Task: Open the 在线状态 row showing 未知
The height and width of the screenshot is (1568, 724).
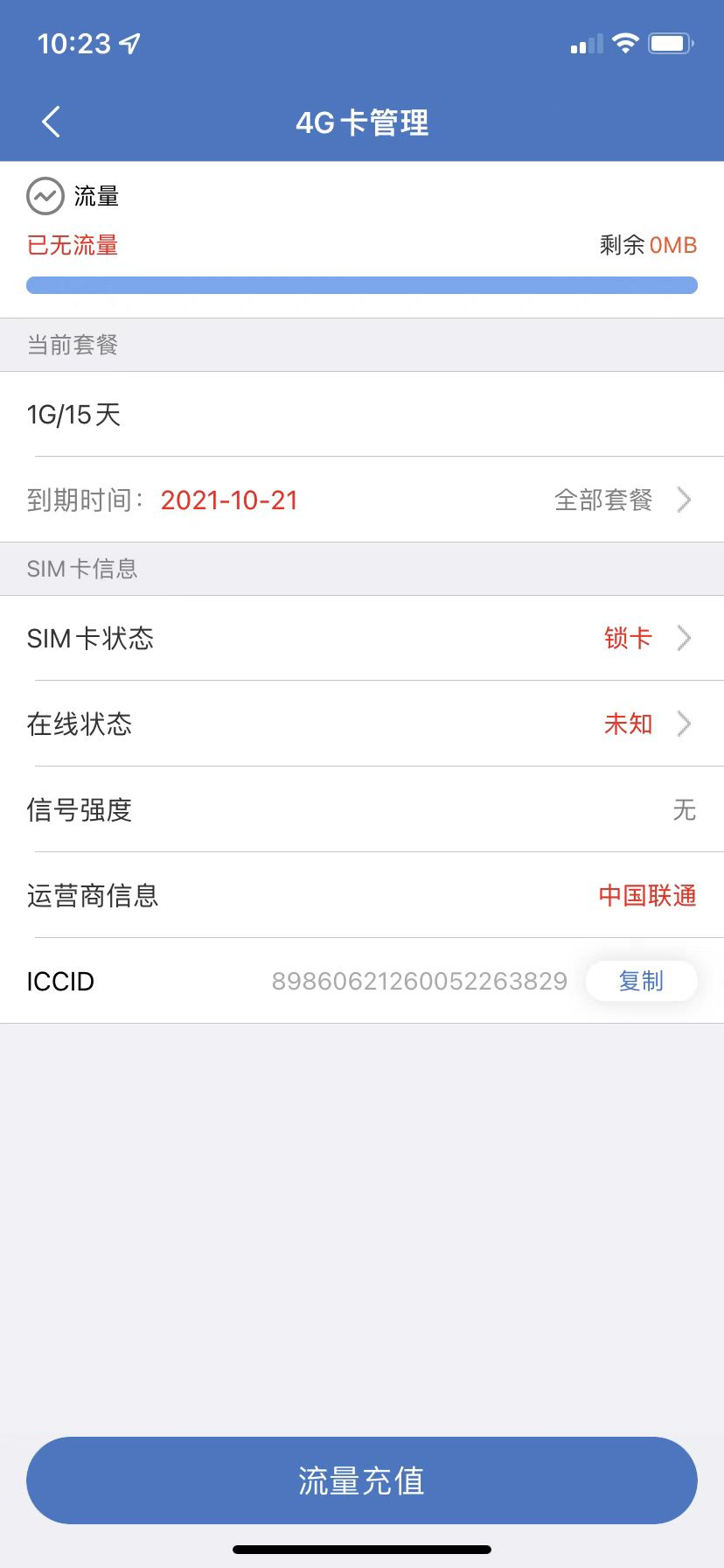Action: tap(362, 724)
